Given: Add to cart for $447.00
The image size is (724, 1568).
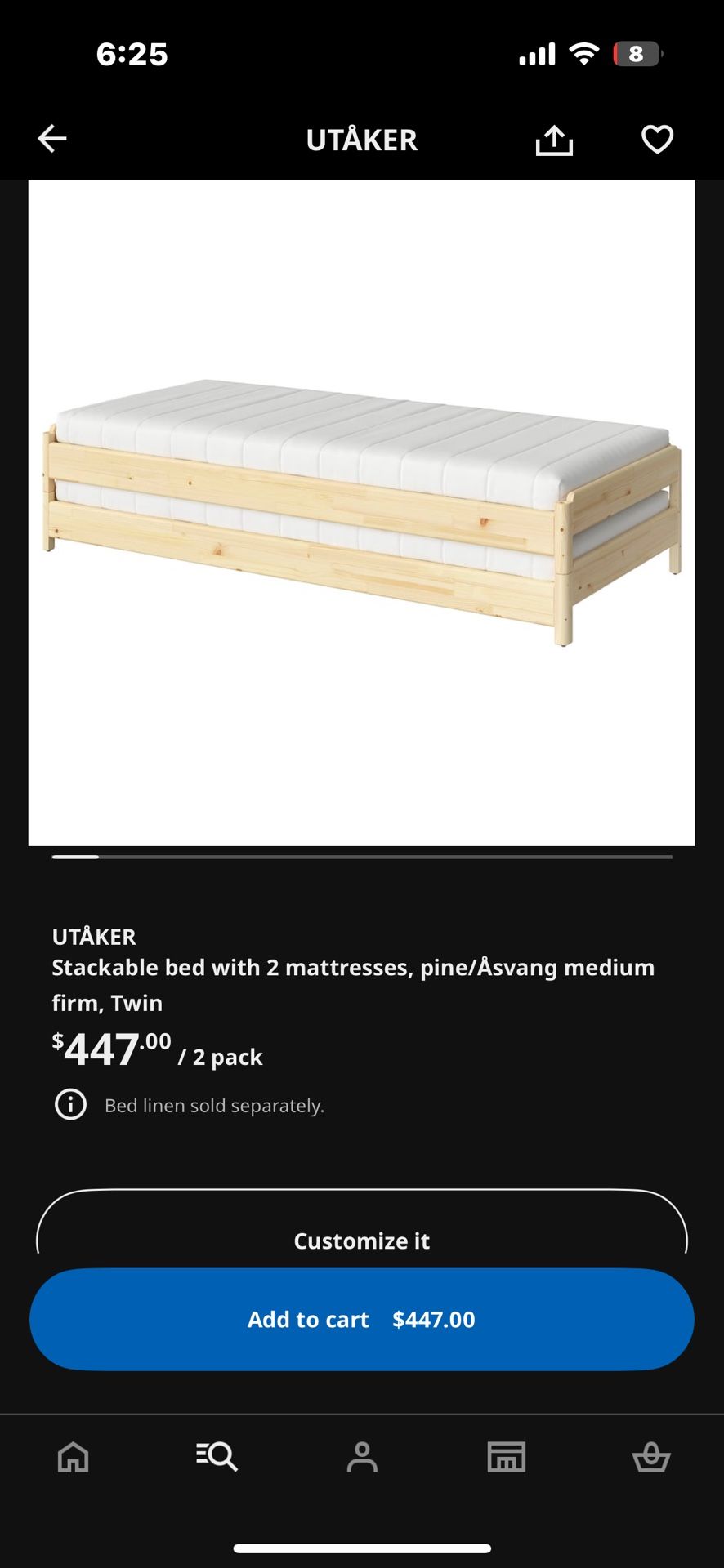Looking at the screenshot, I should point(362,1319).
